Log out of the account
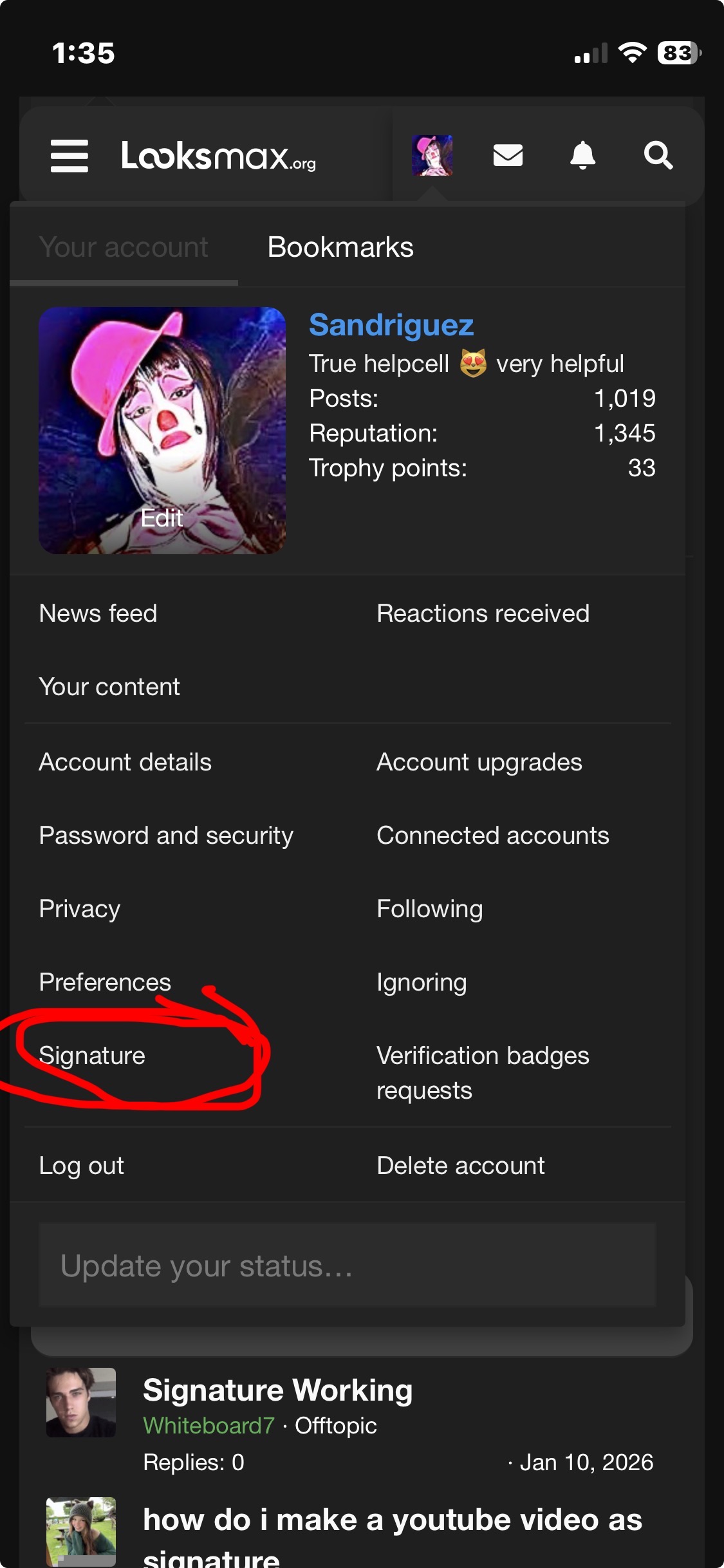Screen dimensions: 724x1568 click(x=81, y=1166)
